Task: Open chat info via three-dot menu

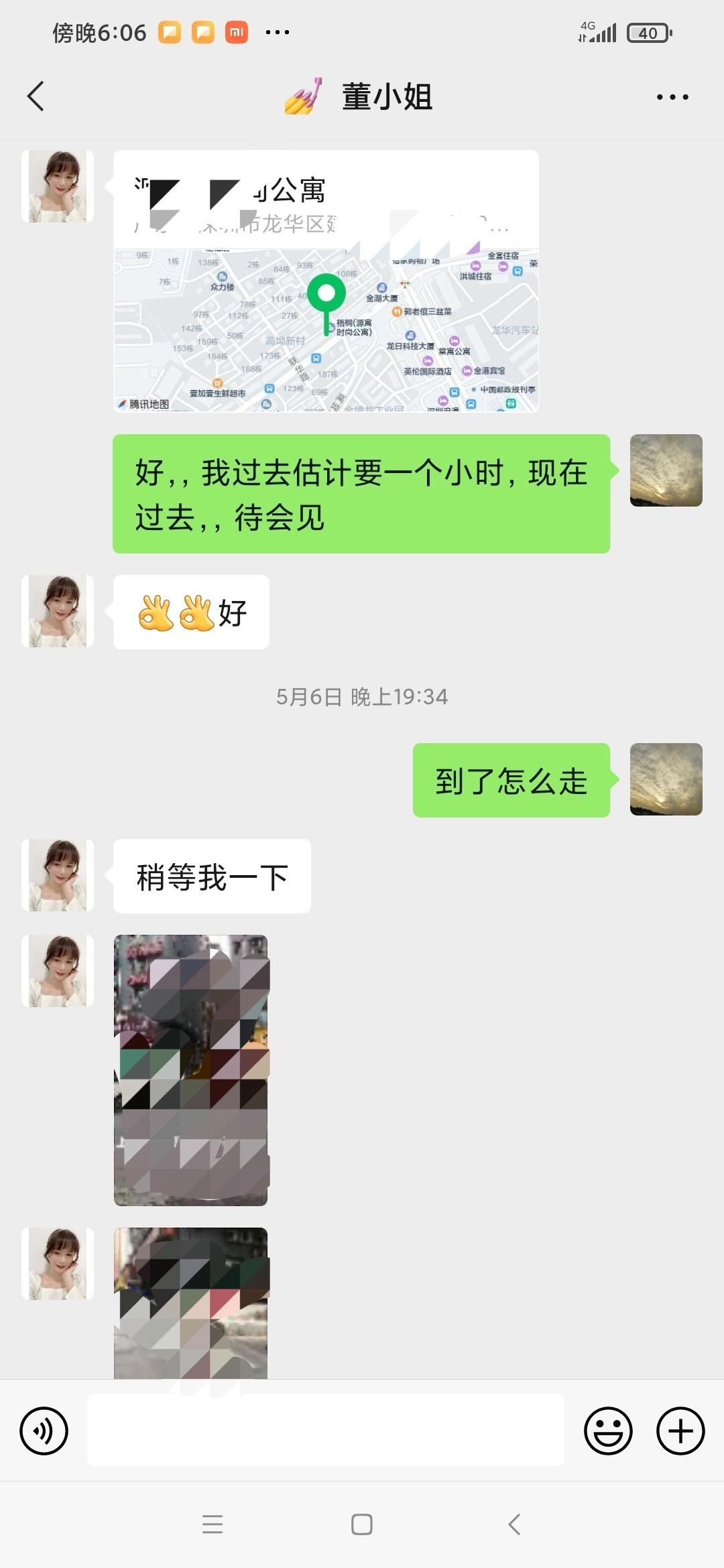Action: coord(672,97)
